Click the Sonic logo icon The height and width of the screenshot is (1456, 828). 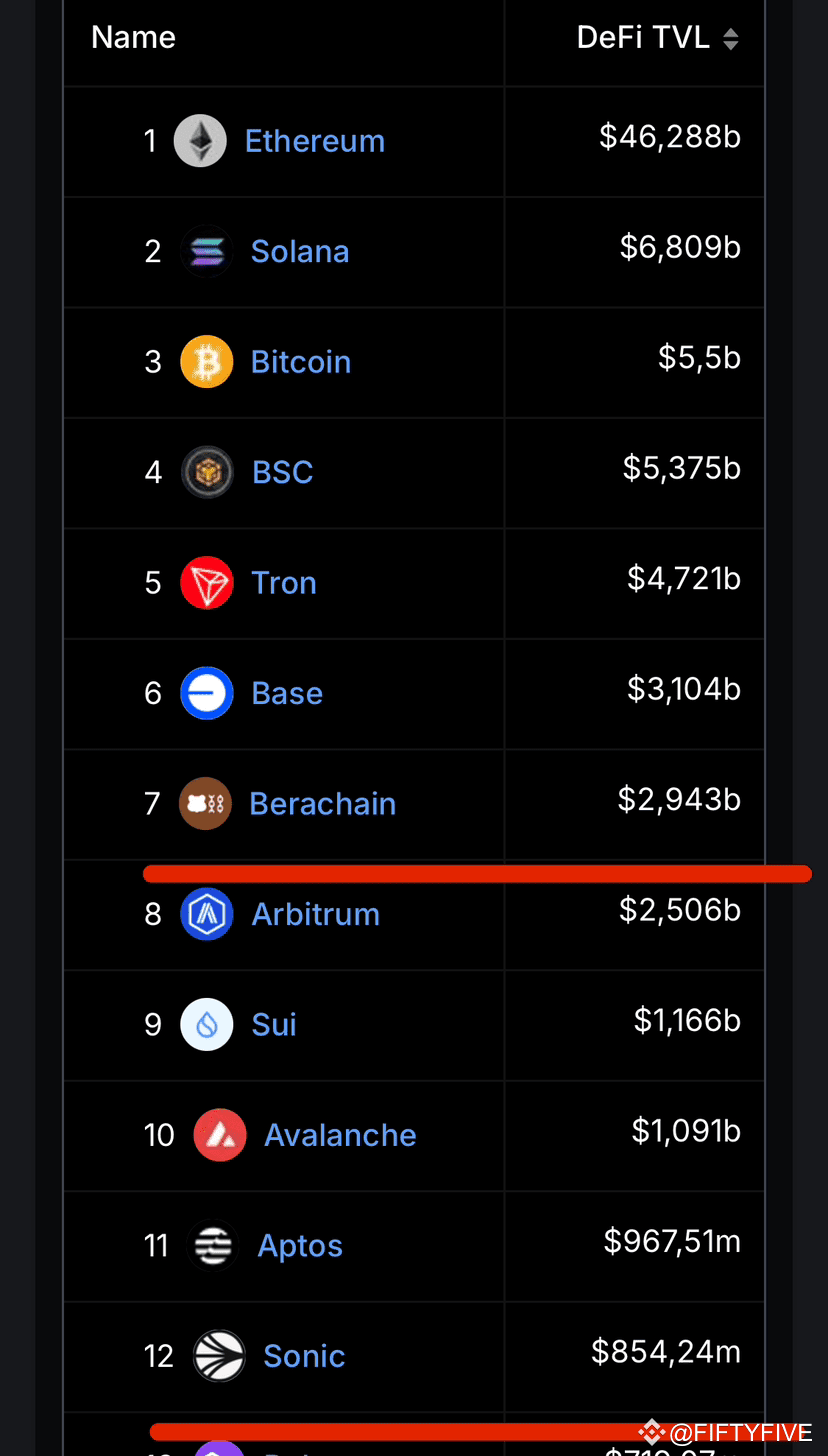(218, 1356)
